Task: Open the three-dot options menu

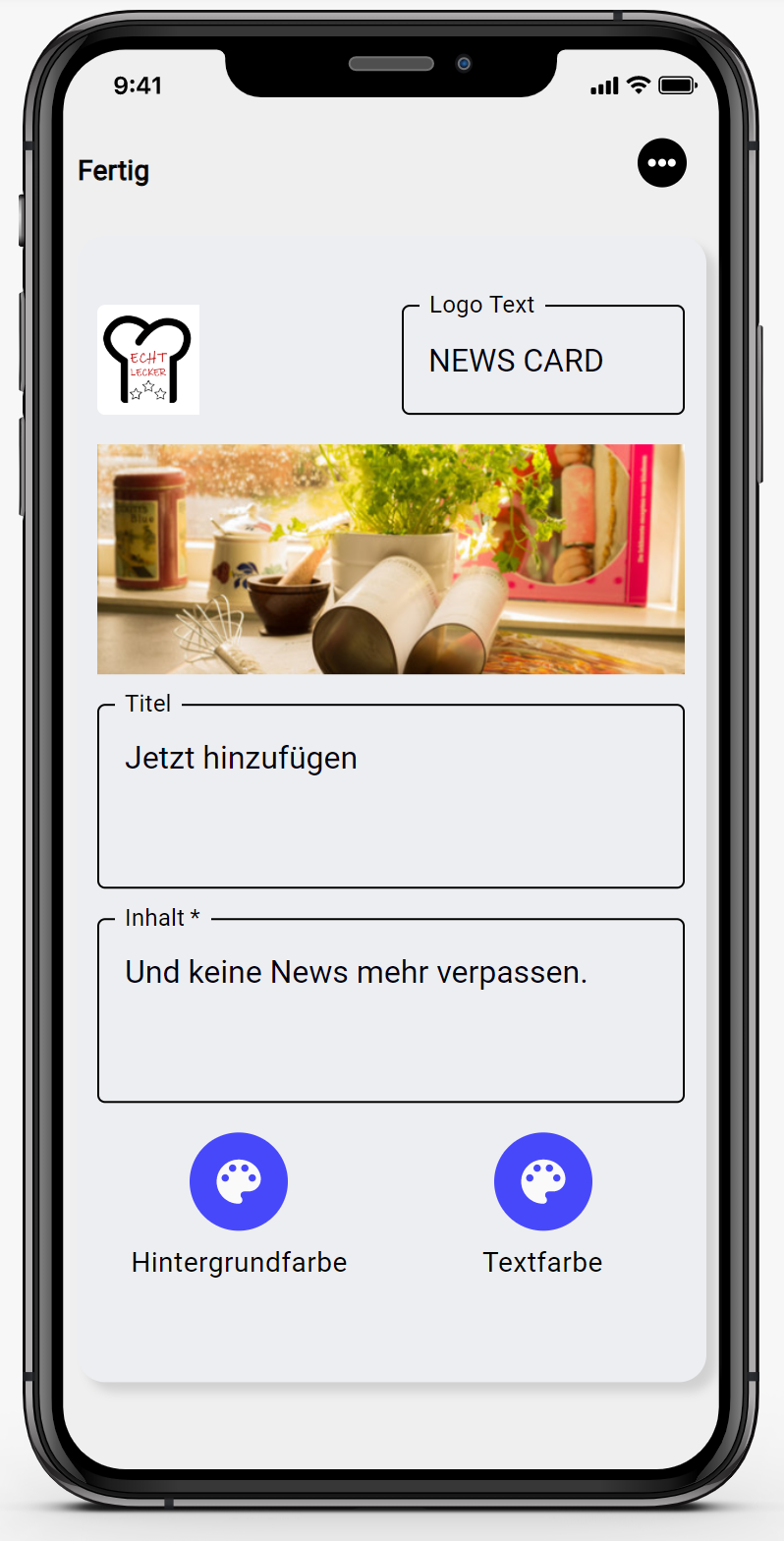Action: 662,163
